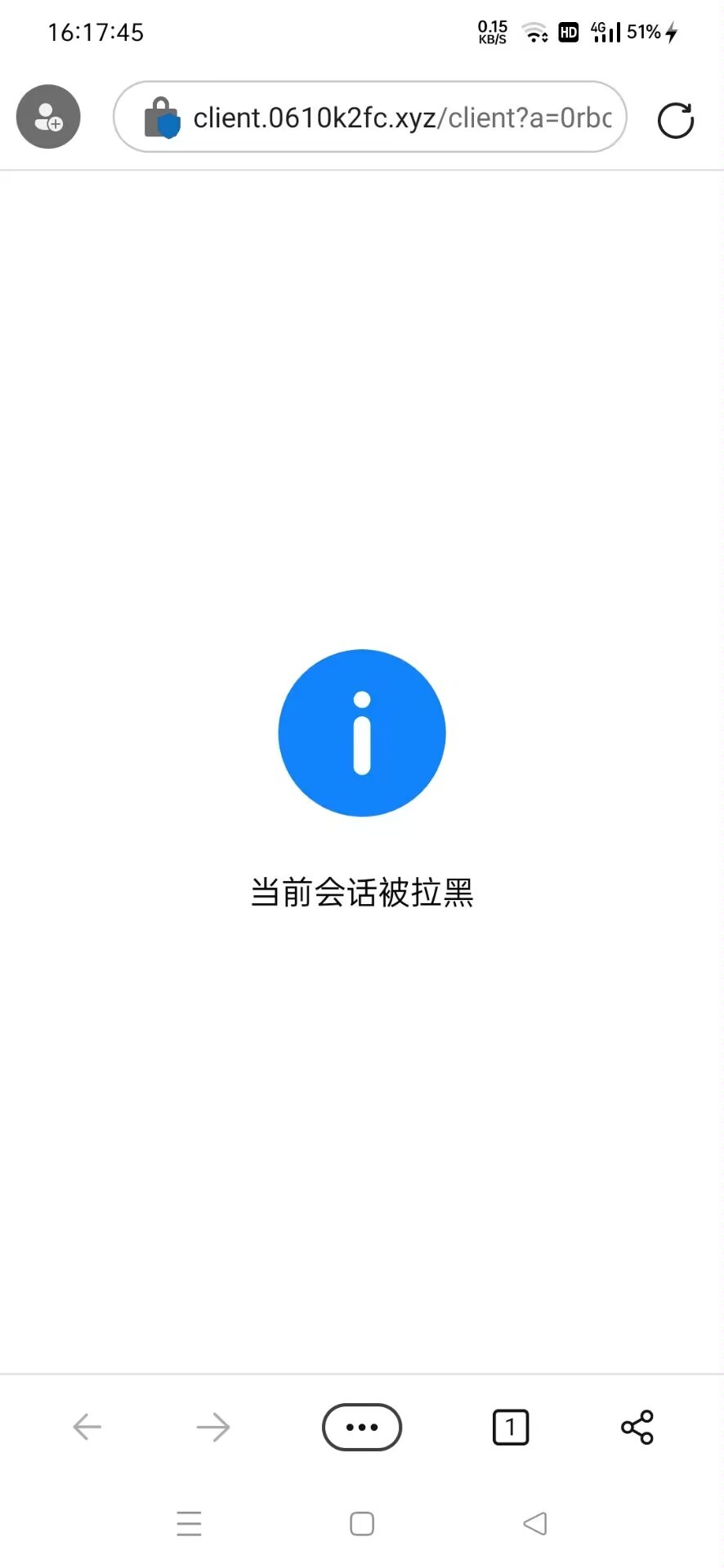Tap the profile account icon

click(48, 117)
